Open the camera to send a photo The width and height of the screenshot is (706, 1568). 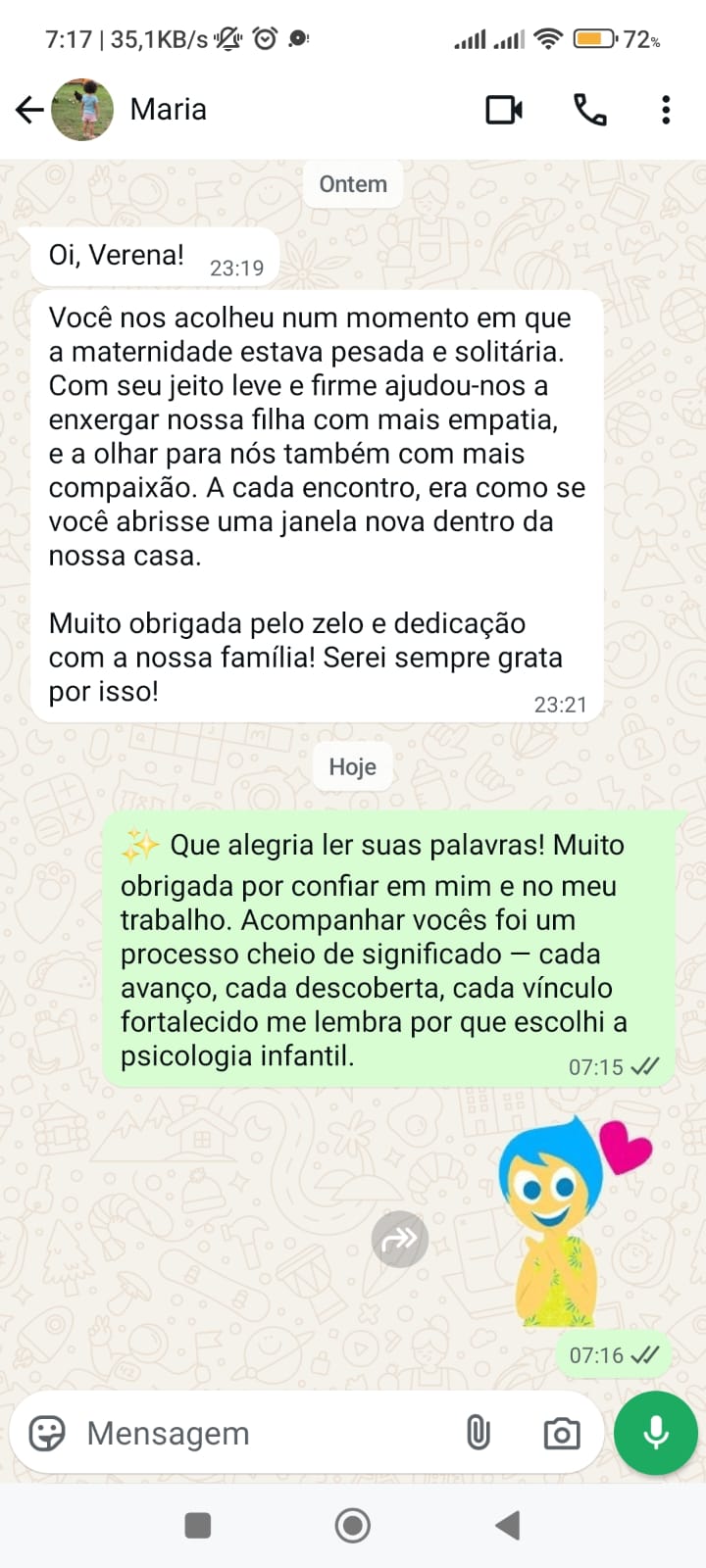(560, 1433)
